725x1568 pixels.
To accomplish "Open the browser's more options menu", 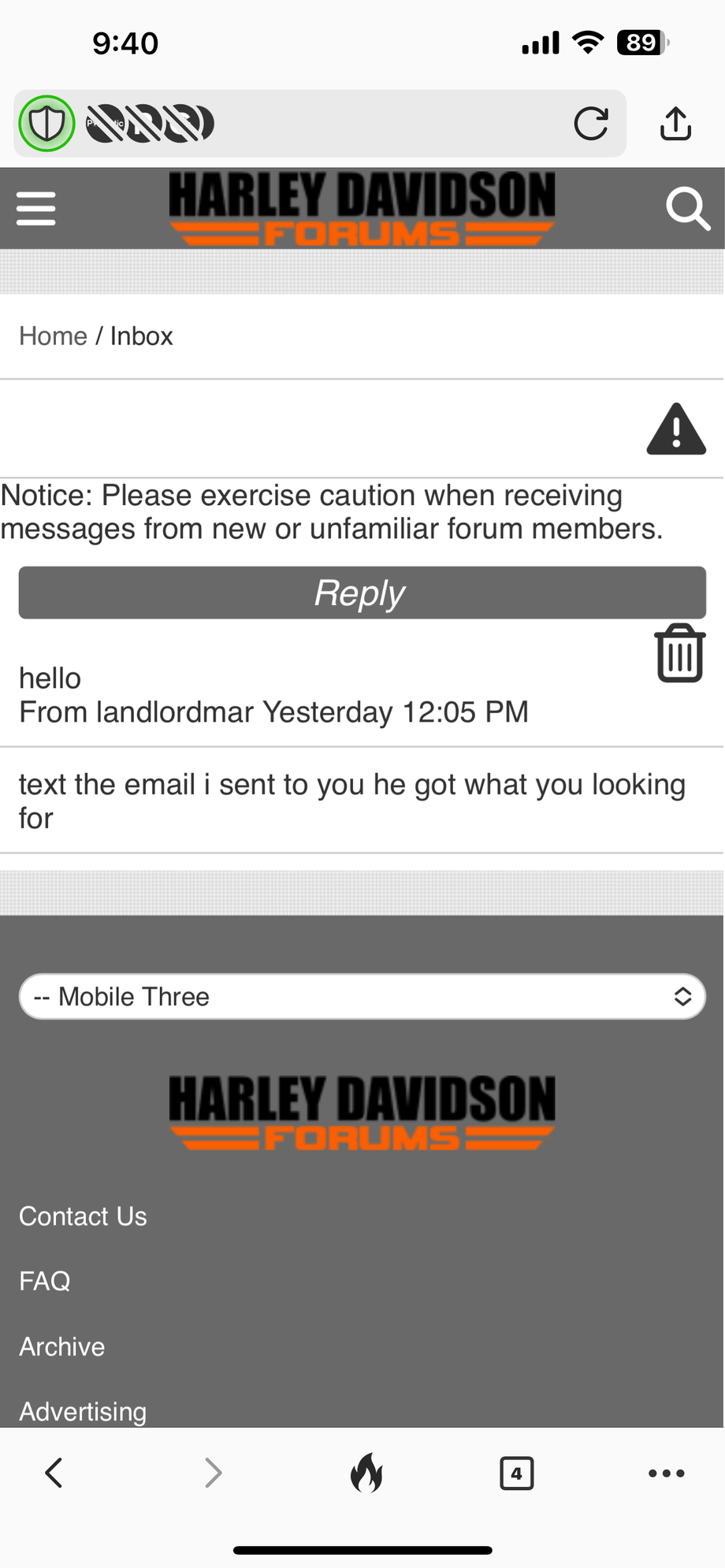I will click(x=666, y=1473).
